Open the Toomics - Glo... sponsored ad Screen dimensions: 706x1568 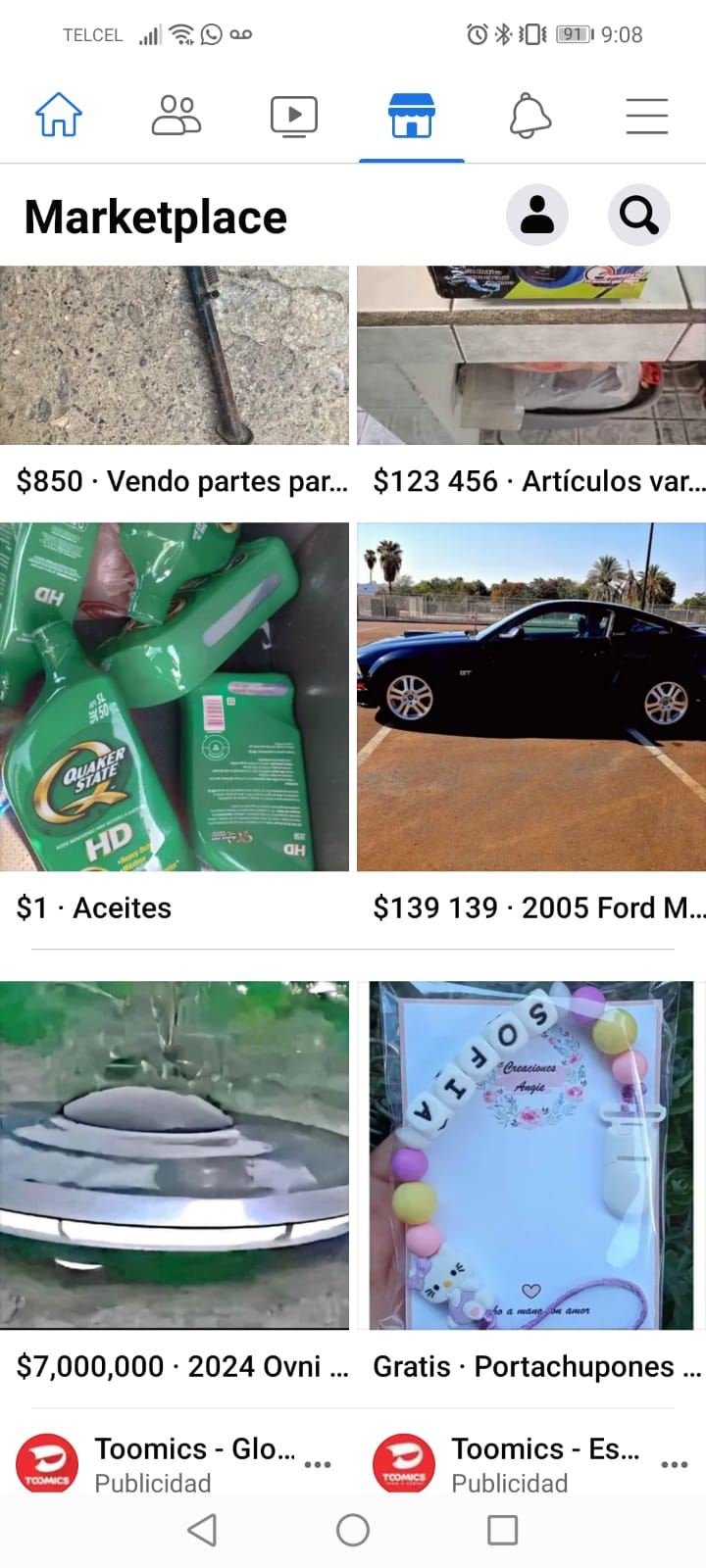[157, 1464]
